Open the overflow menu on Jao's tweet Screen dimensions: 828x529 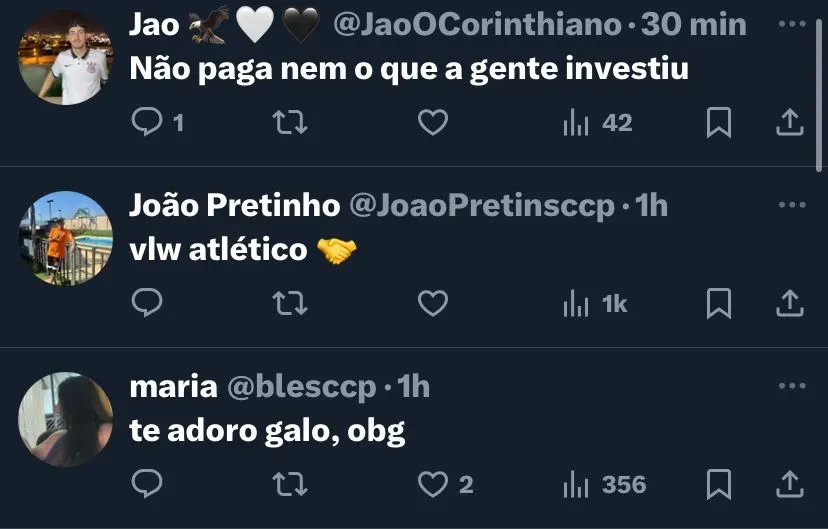[x=791, y=24]
